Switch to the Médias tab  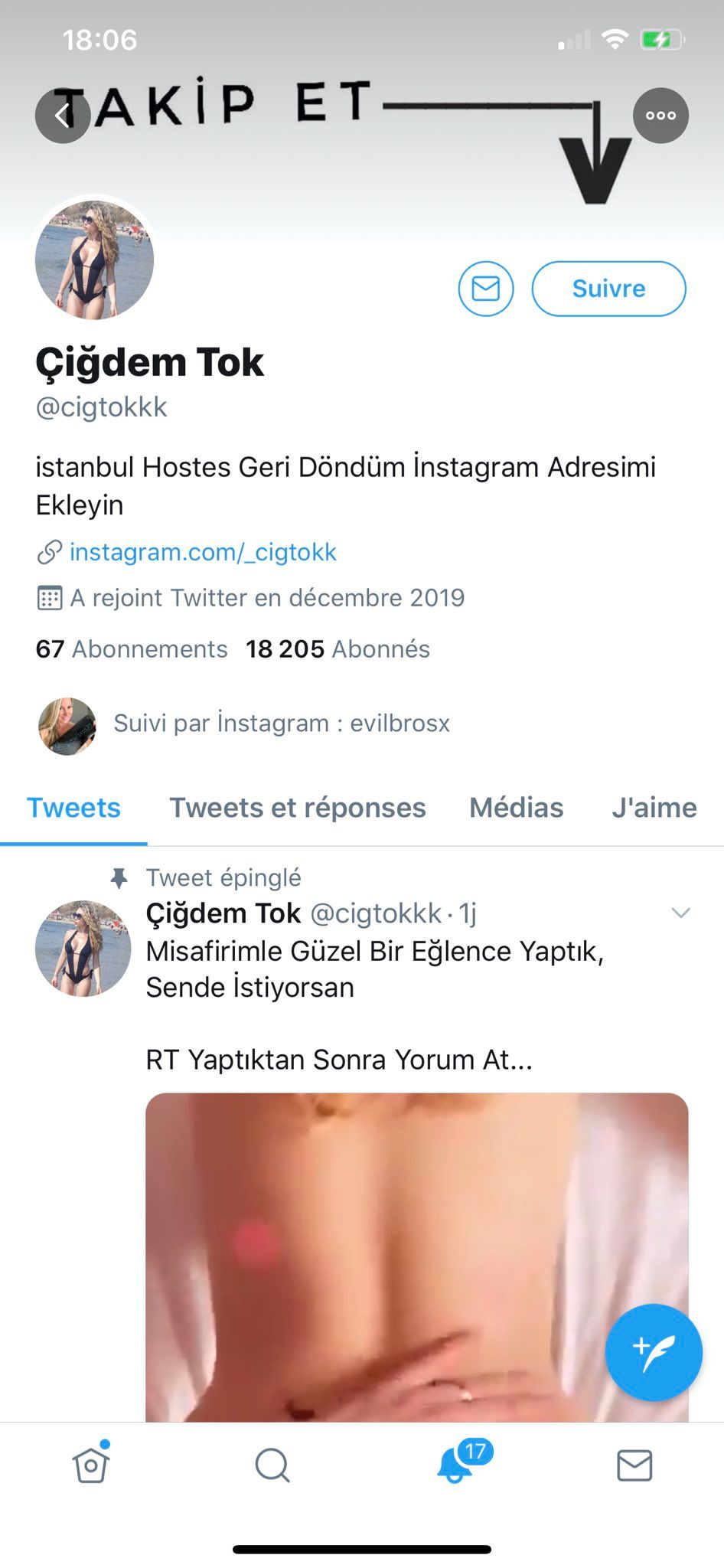click(x=517, y=808)
